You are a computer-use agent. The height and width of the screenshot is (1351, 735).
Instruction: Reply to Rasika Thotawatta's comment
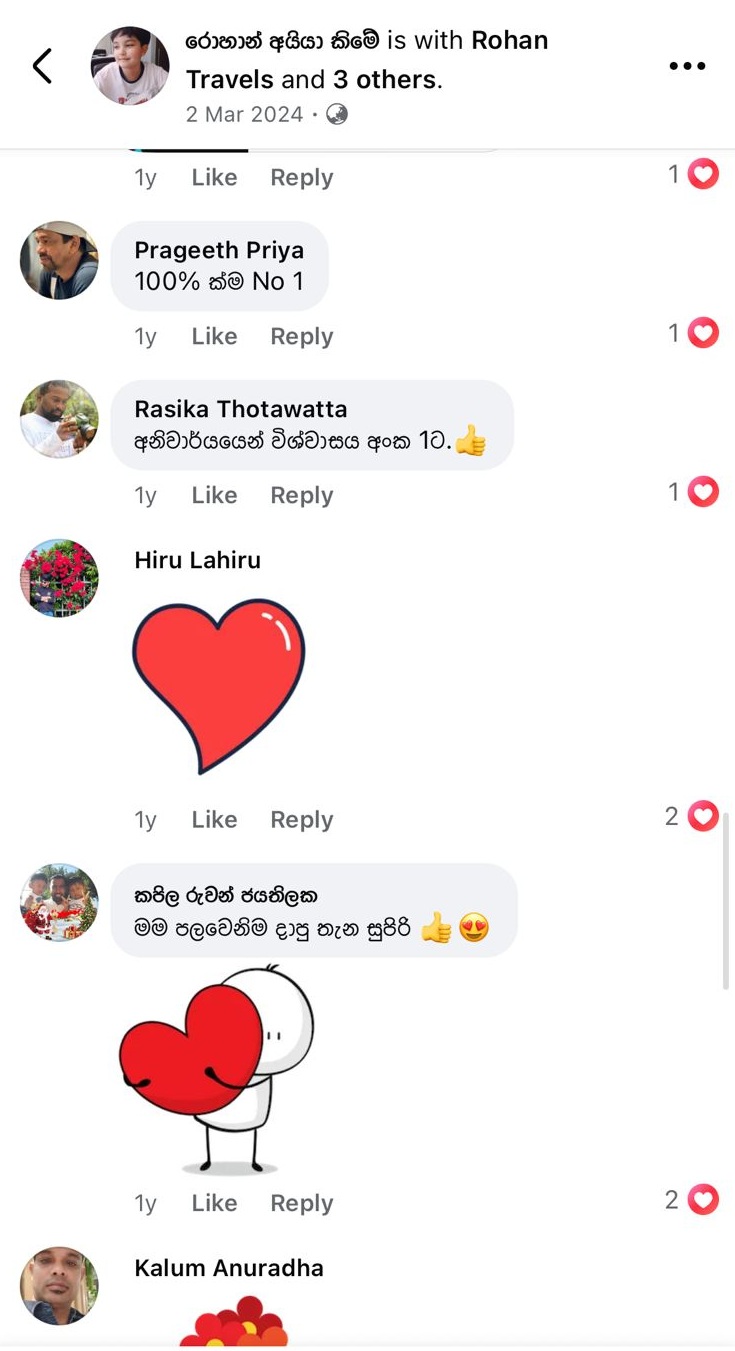click(x=301, y=496)
